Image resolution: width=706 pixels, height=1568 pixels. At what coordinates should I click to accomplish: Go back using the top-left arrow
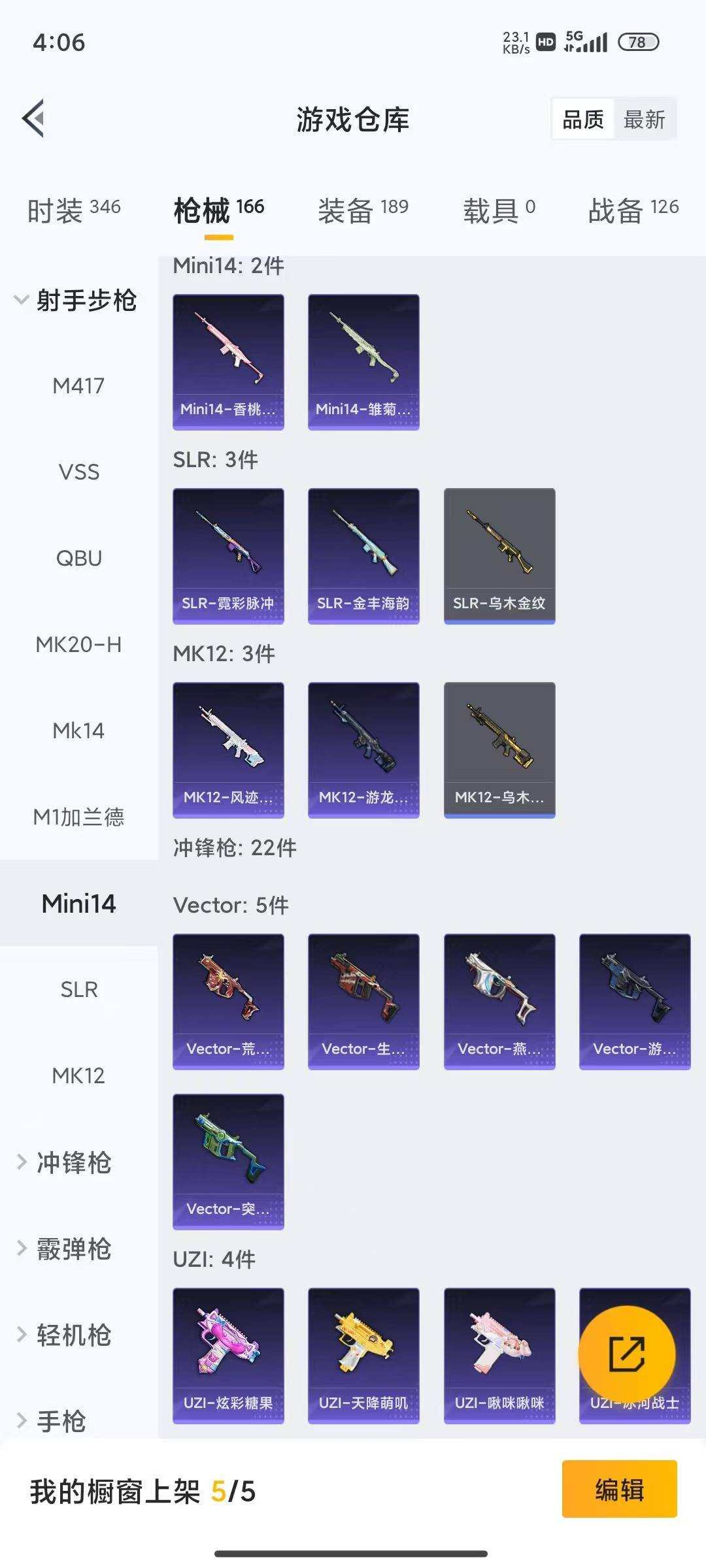(x=34, y=118)
